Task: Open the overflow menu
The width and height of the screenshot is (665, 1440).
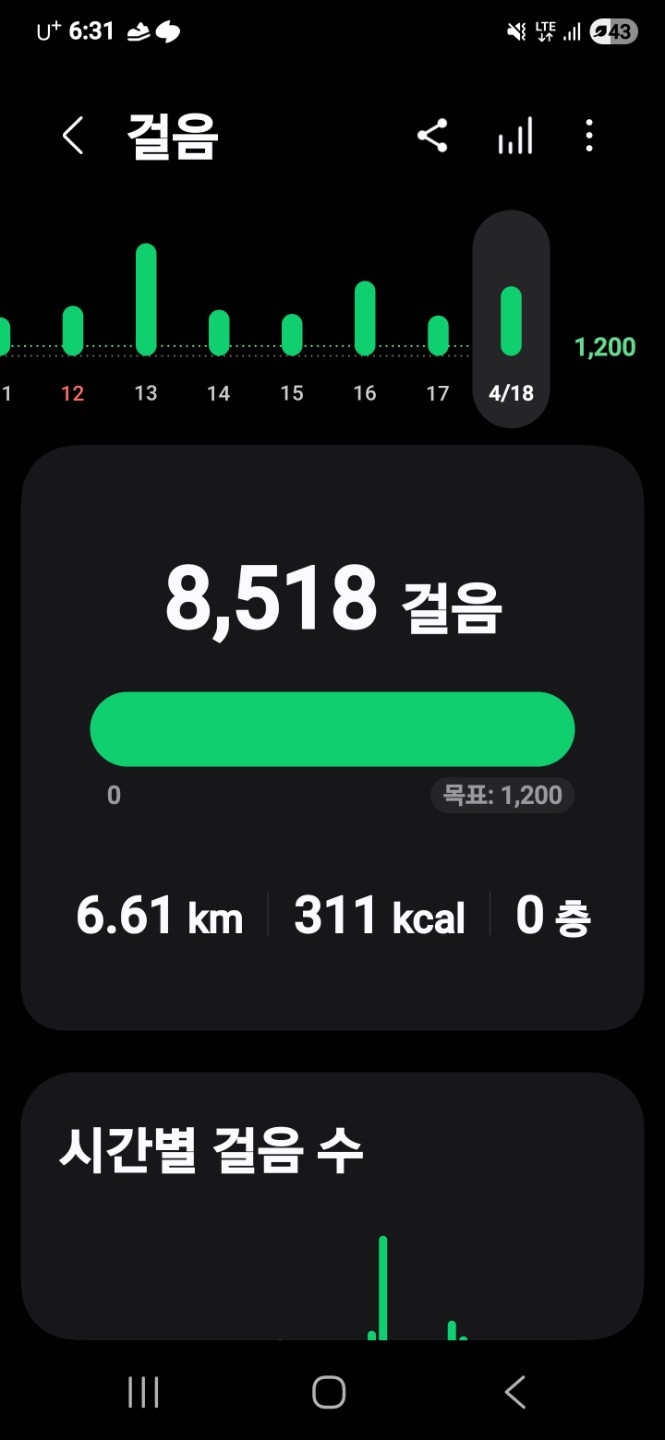Action: point(589,136)
